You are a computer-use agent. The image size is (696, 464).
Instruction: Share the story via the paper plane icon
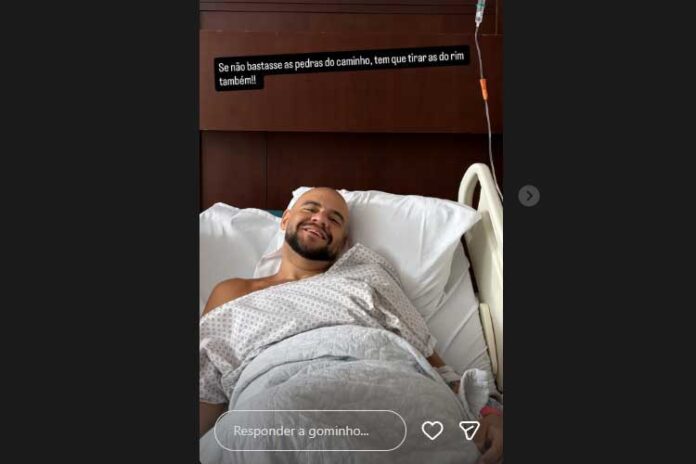(x=469, y=431)
